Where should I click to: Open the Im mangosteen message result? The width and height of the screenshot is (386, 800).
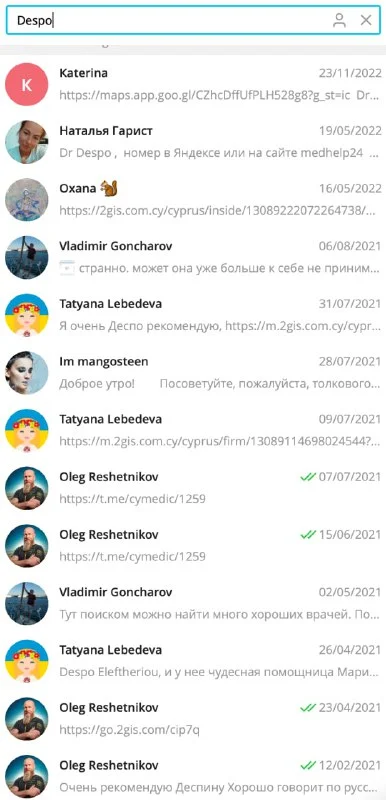click(193, 372)
